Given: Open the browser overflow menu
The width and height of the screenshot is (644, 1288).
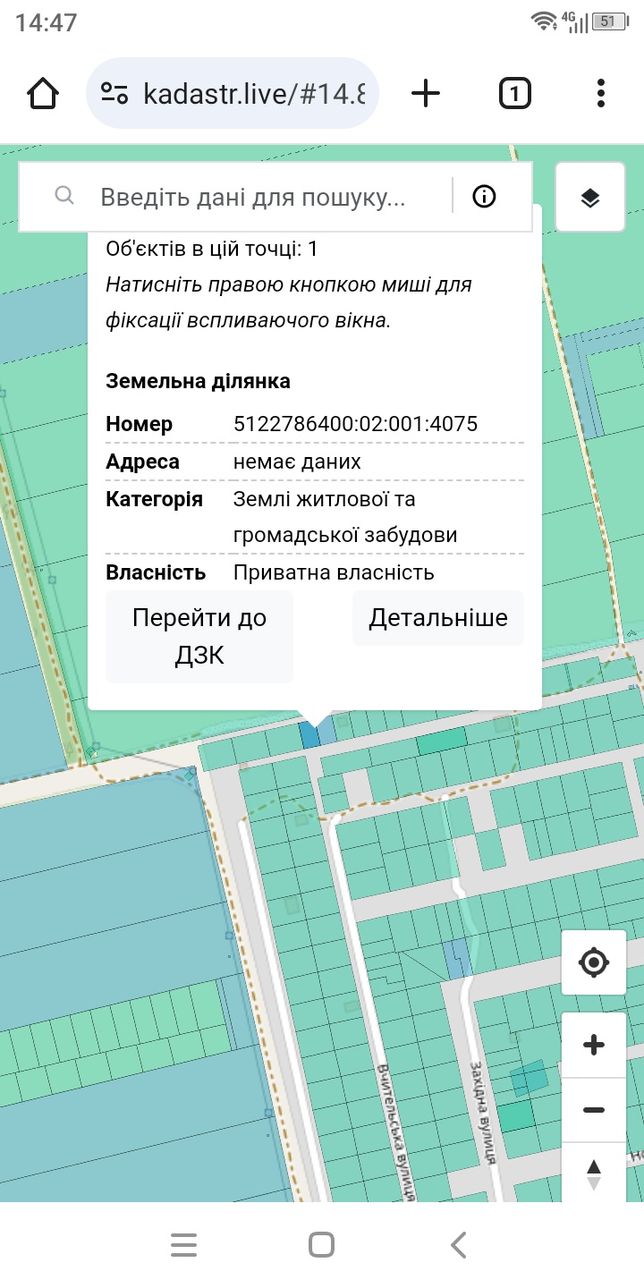Looking at the screenshot, I should tap(600, 94).
